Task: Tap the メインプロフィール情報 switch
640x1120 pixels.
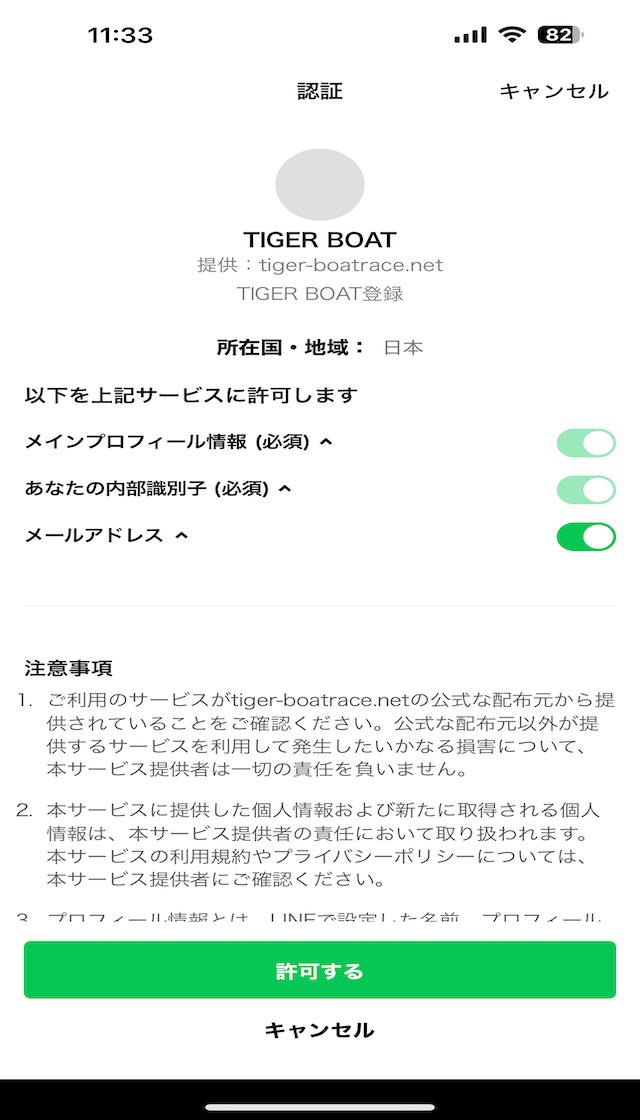Action: 586,443
